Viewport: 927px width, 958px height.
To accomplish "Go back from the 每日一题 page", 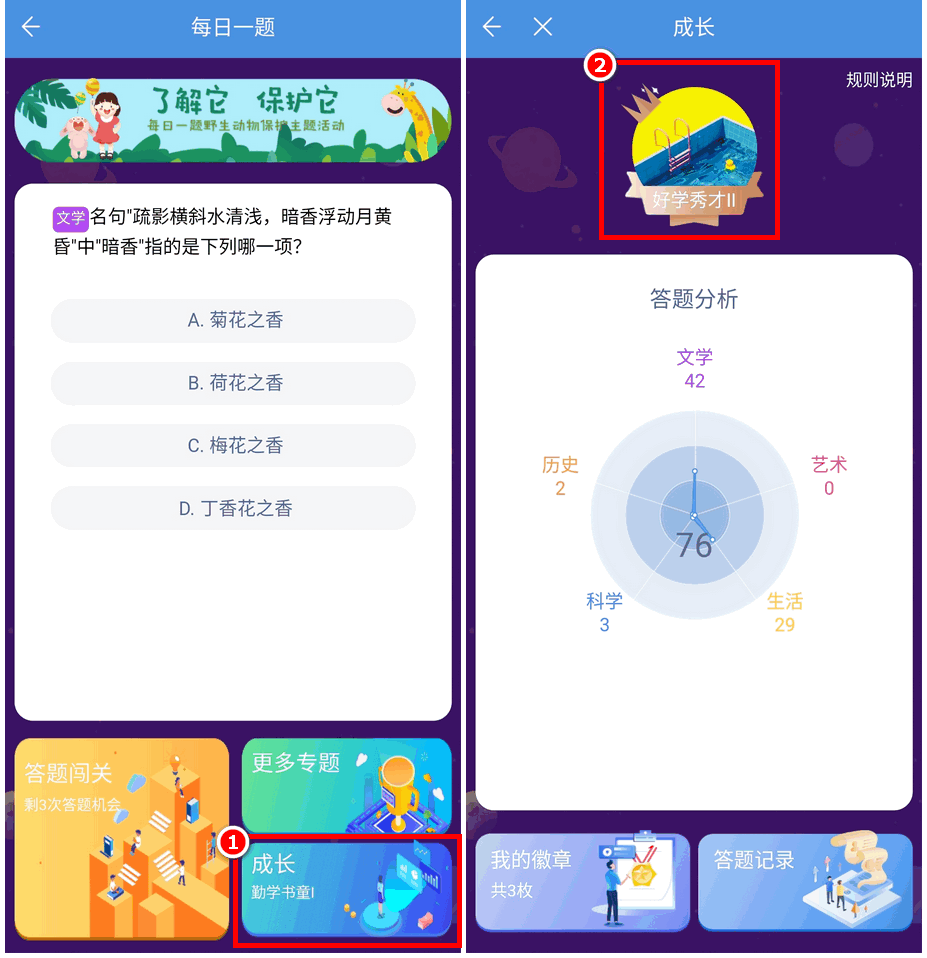I will click(31, 27).
